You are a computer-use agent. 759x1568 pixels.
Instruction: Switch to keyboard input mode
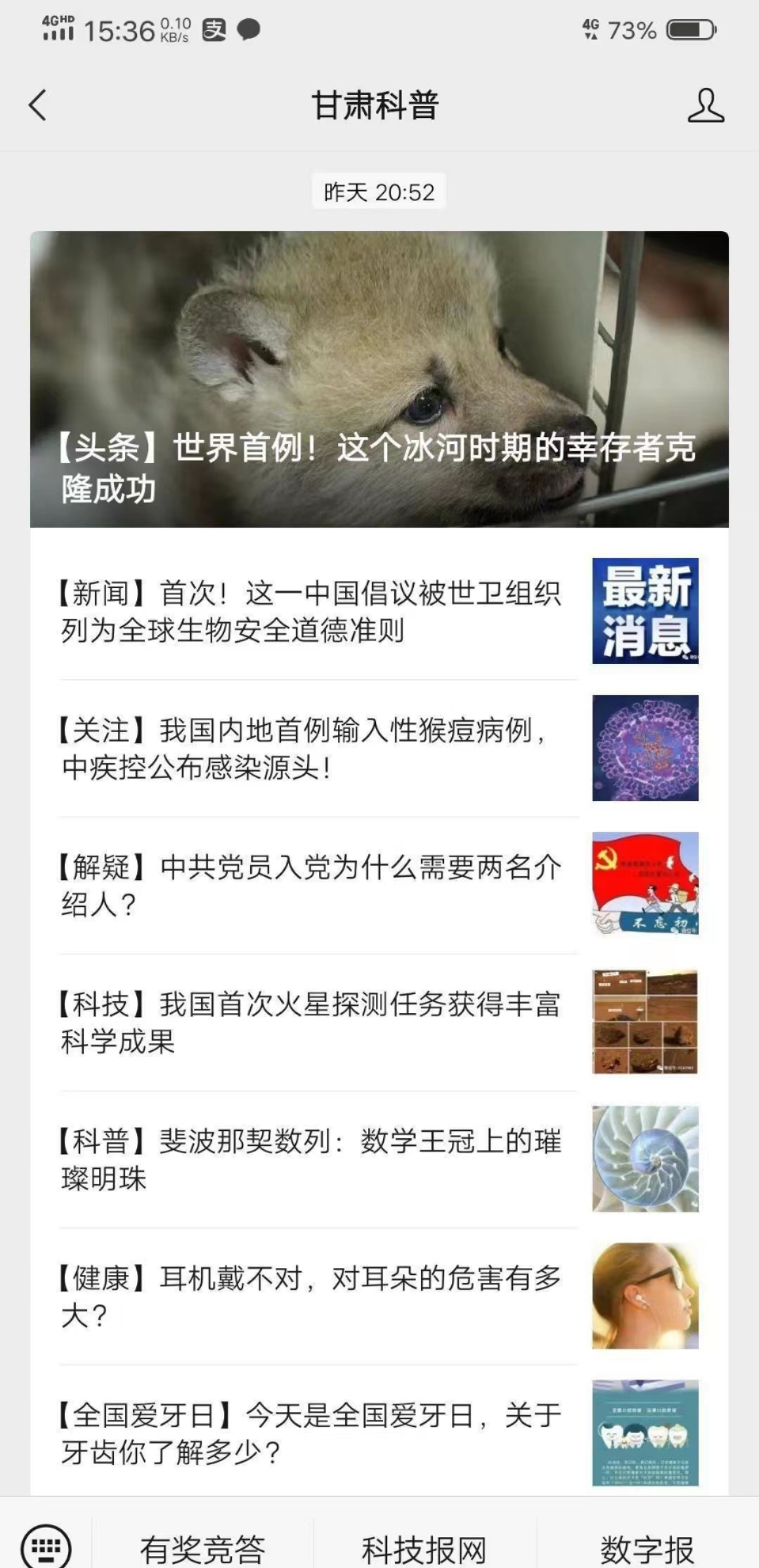tap(46, 1546)
